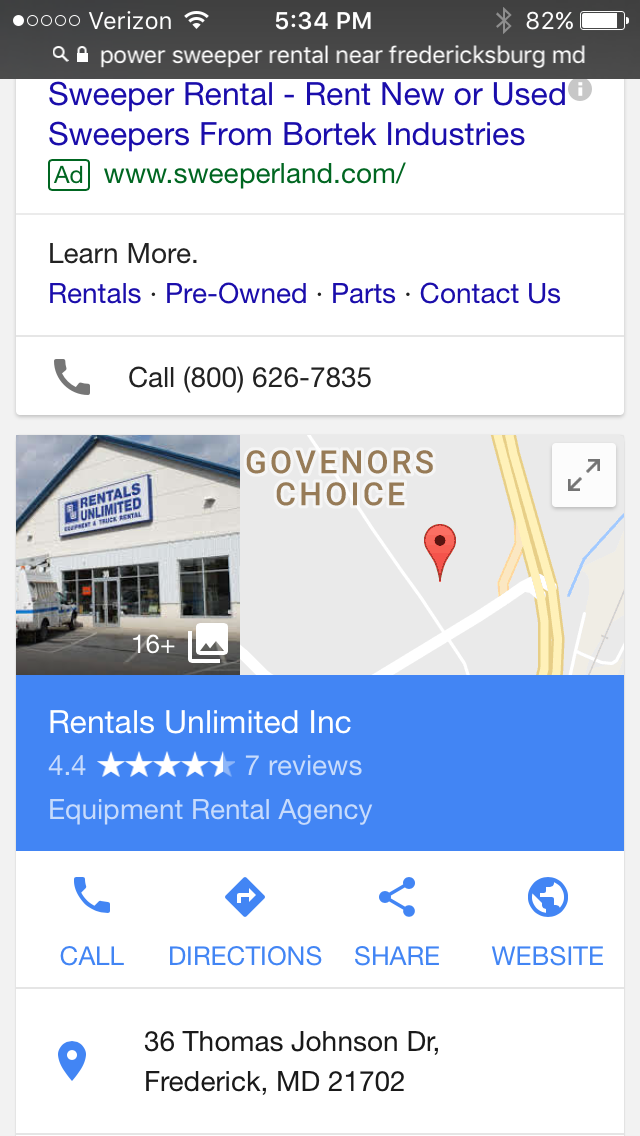Open the Contact Us link
This screenshot has width=640, height=1136.
click(490, 294)
